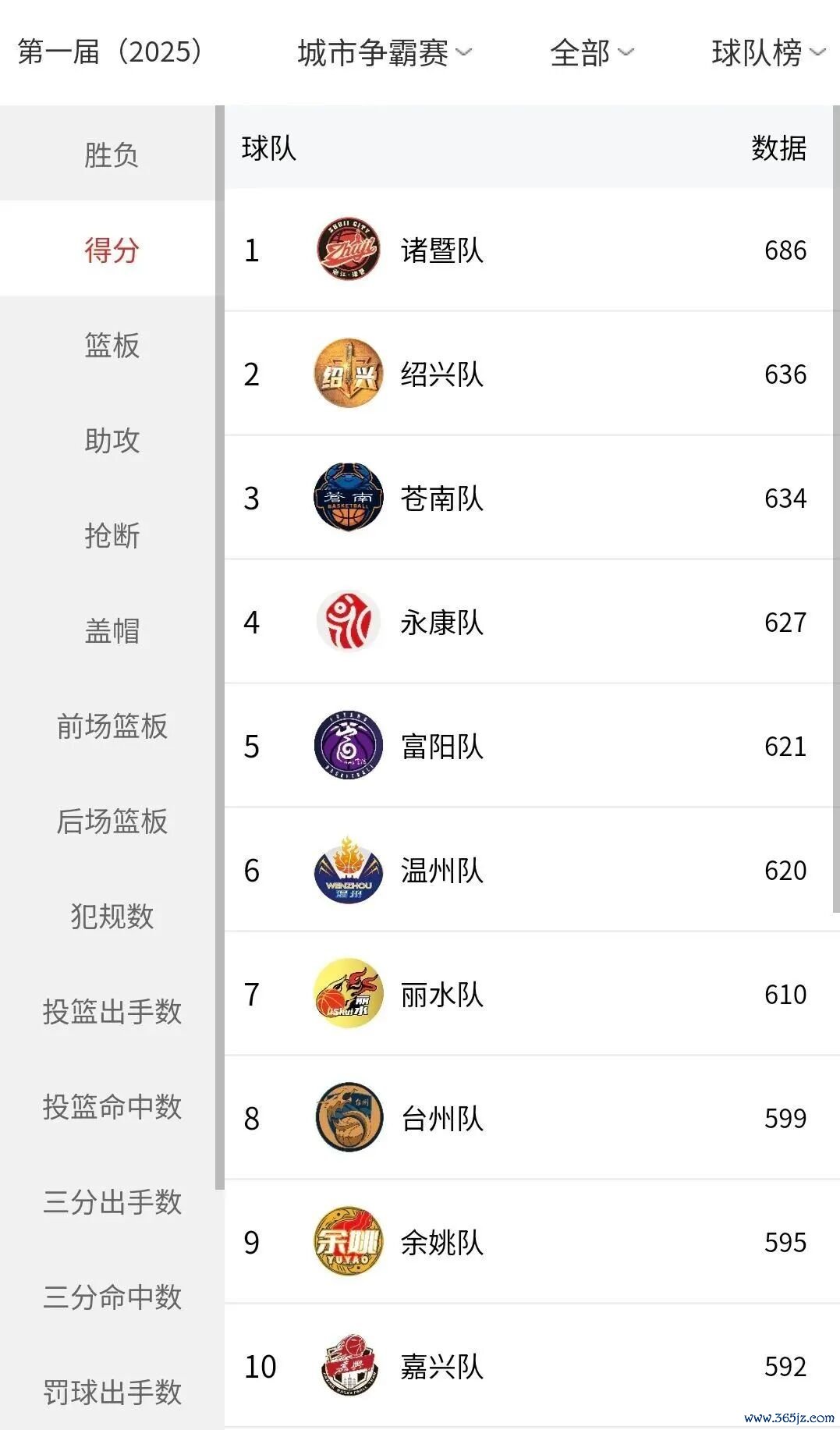
Task: Open the 第一届（2025）season selector
Action: [x=110, y=52]
